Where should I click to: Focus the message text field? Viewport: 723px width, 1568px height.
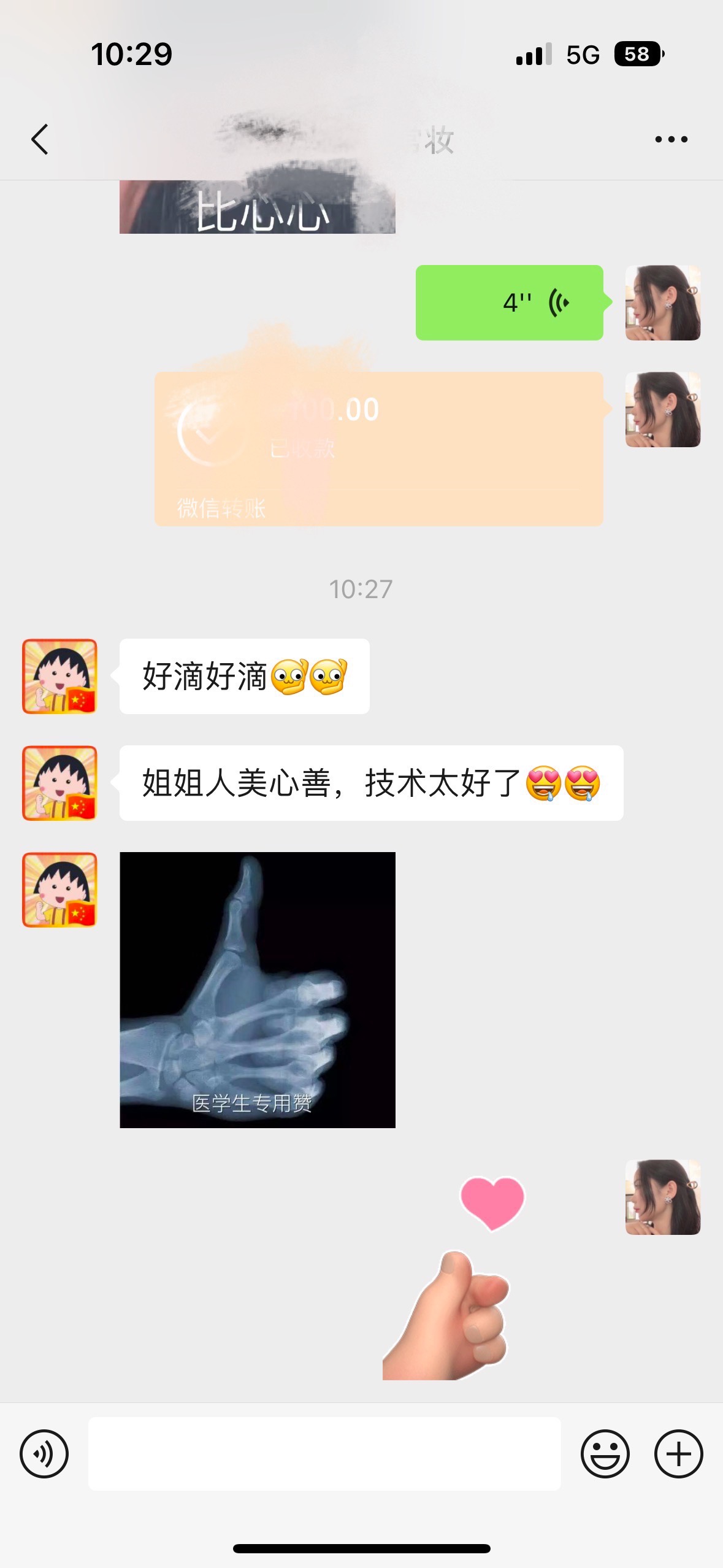pyautogui.click(x=324, y=1453)
